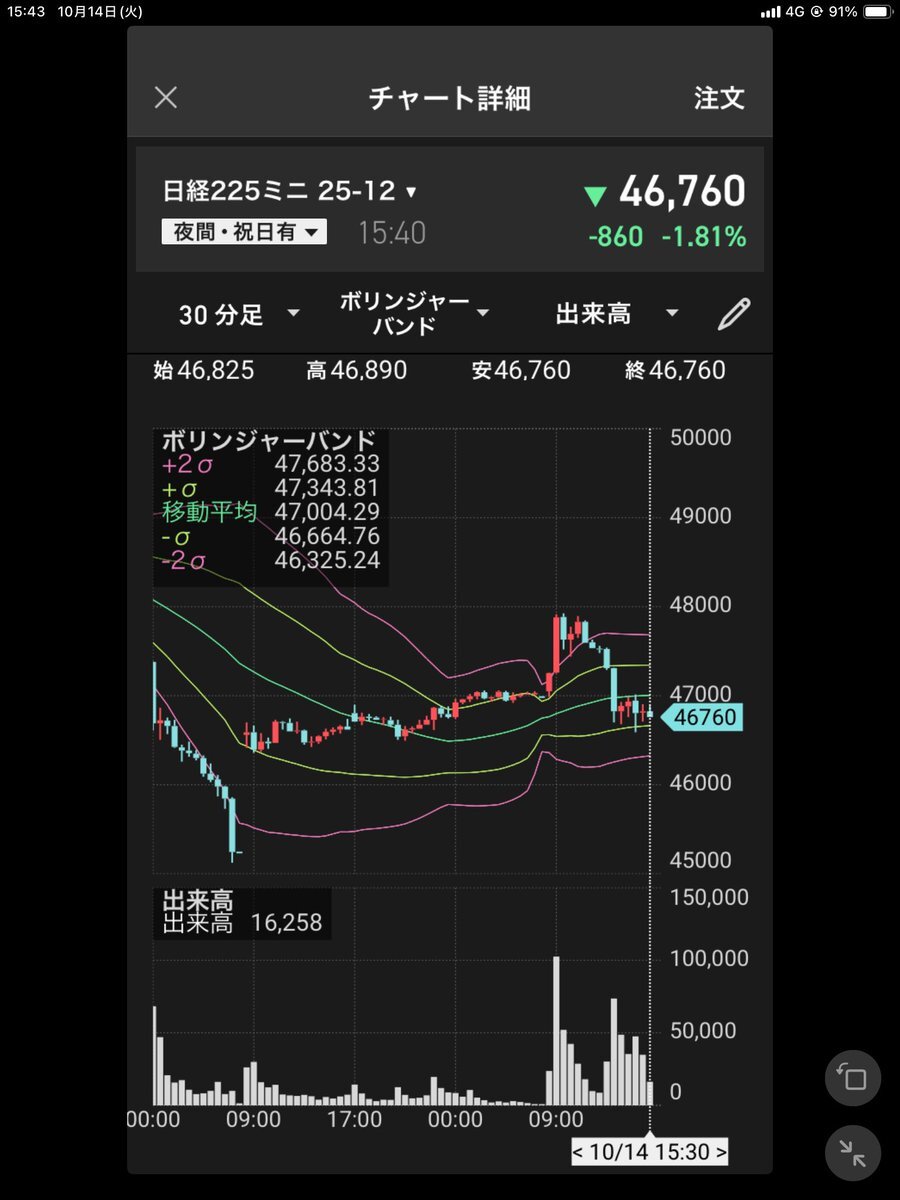
Task: Change the 30分足 timeframe dropdown
Action: click(239, 315)
